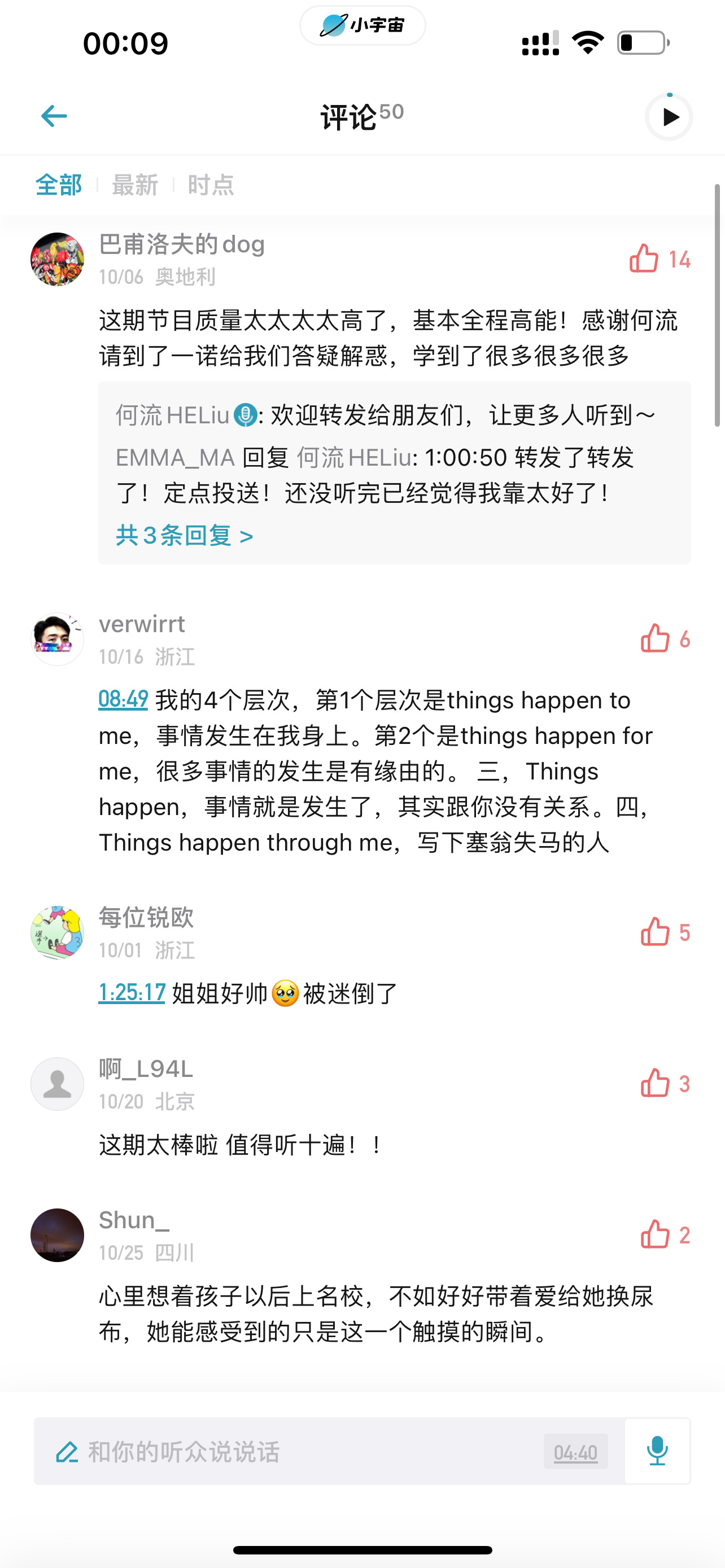Open verwirrt's profile avatar
The image size is (725, 1568).
[57, 639]
